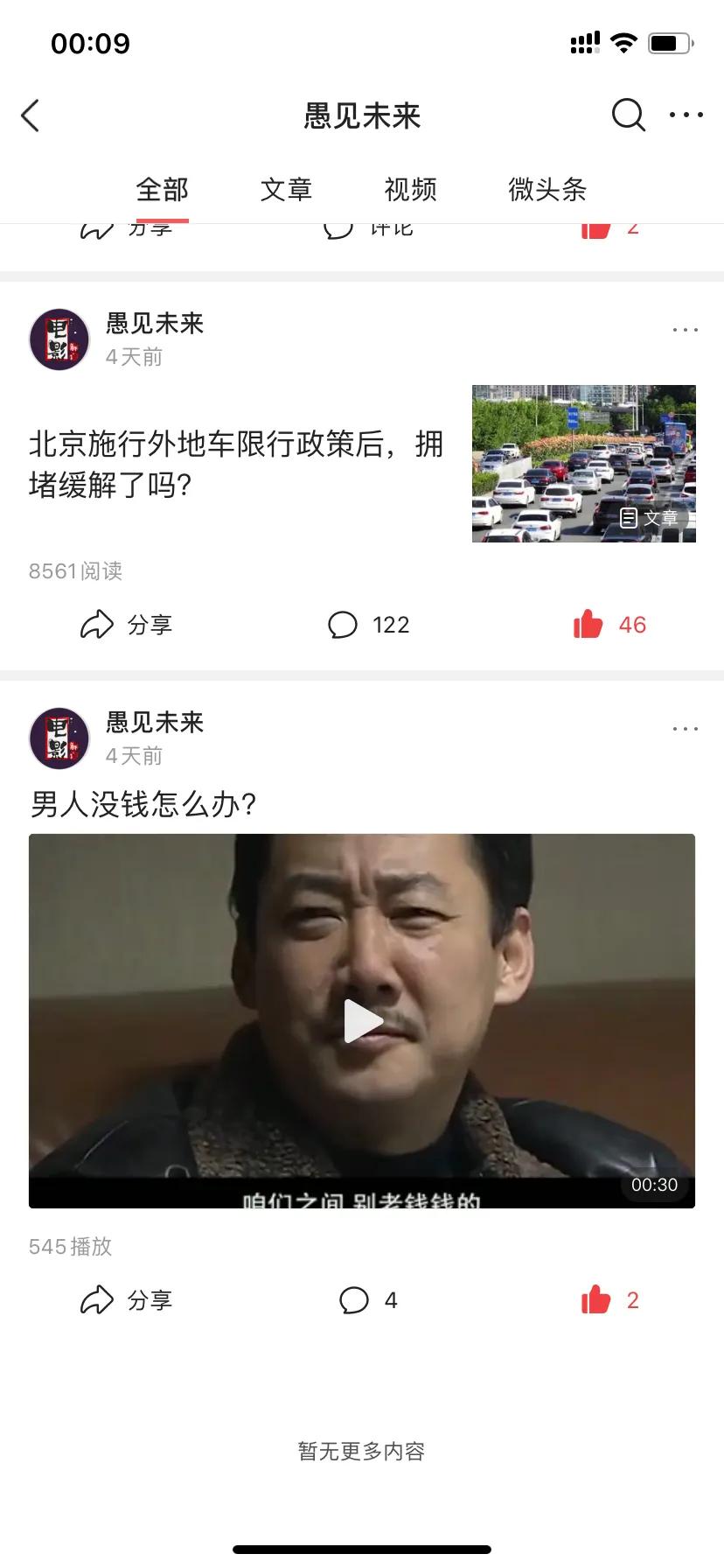This screenshot has height=1568, width=724.
Task: Switch to the 视频 tab
Action: [410, 189]
